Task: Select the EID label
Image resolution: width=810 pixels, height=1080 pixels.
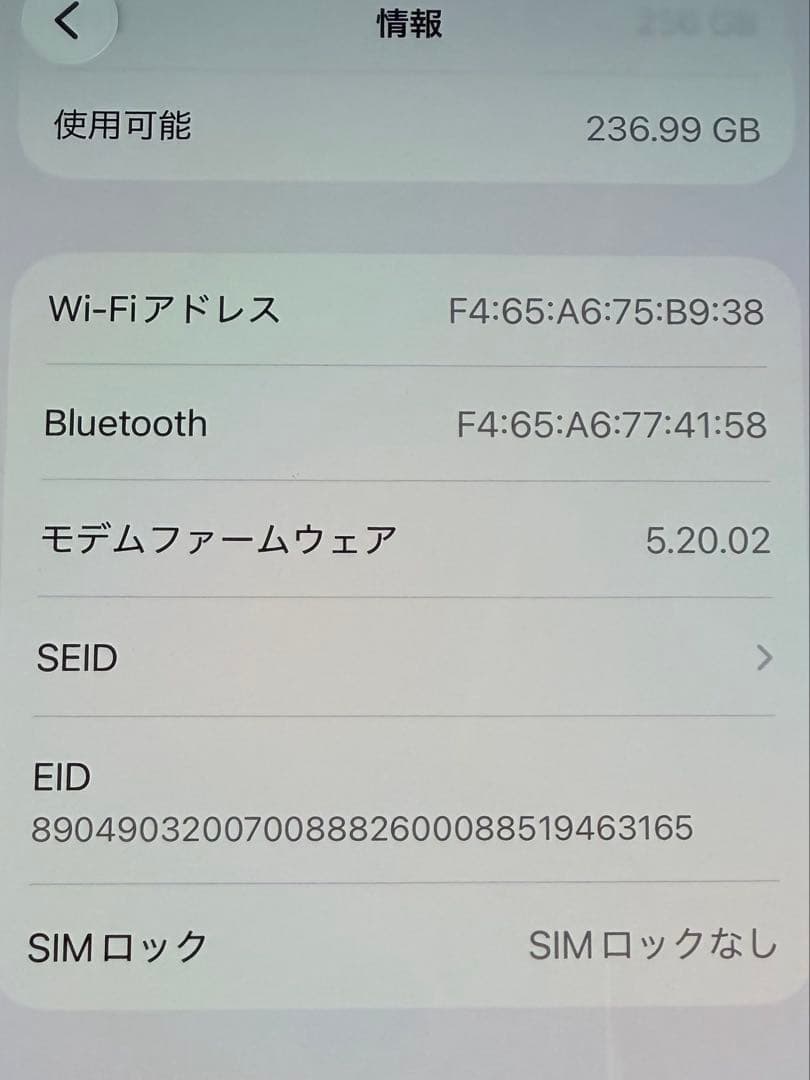Action: tap(62, 776)
